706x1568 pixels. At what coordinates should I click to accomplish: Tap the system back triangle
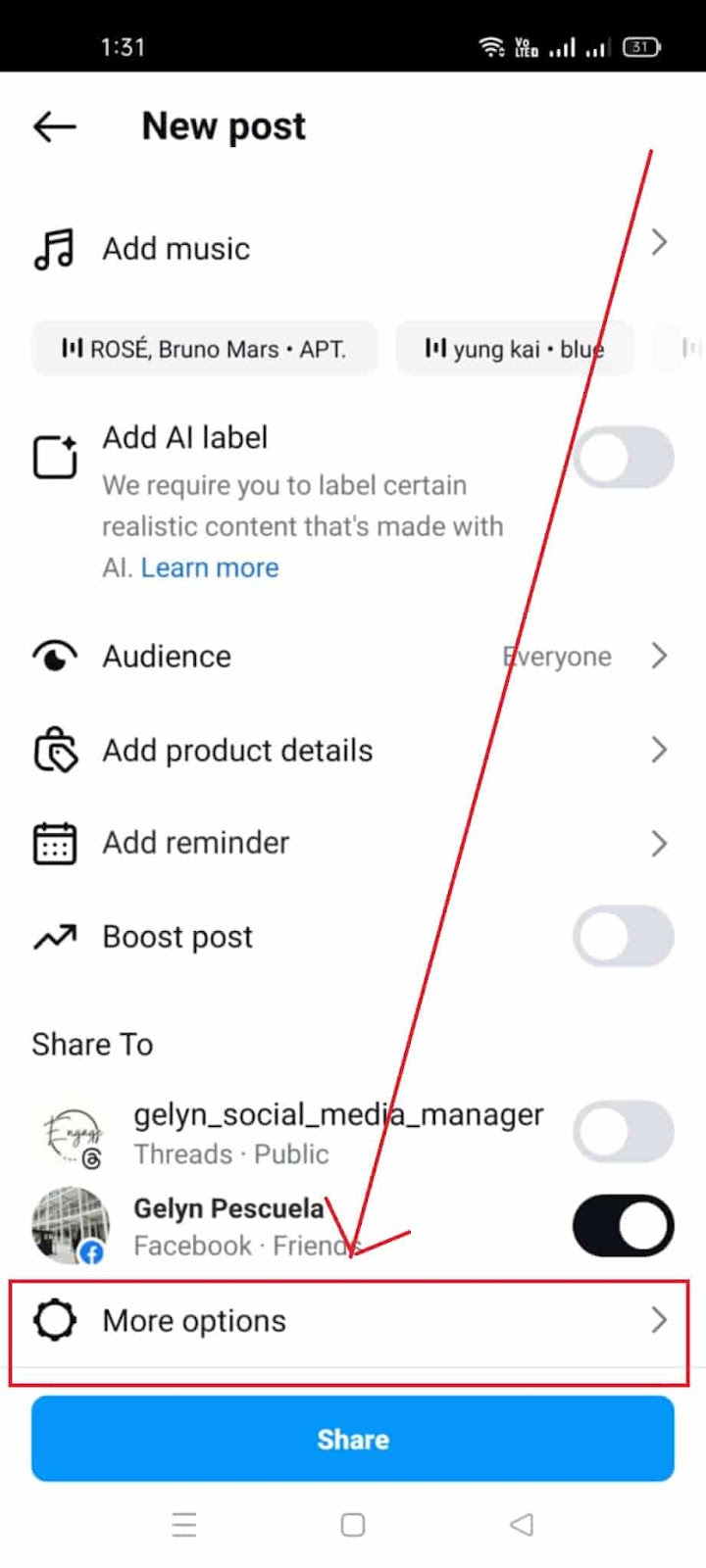pyautogui.click(x=522, y=1525)
